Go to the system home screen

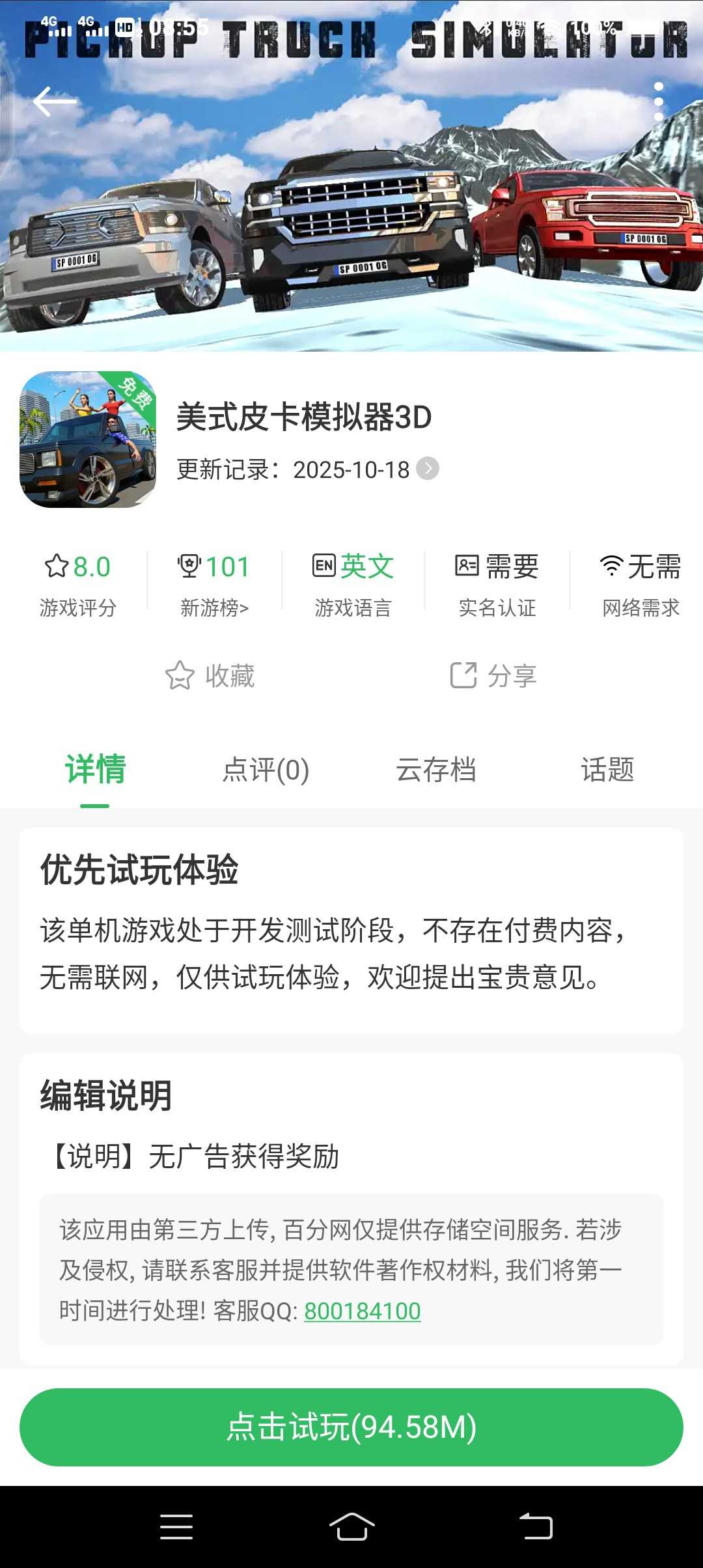(x=351, y=1527)
